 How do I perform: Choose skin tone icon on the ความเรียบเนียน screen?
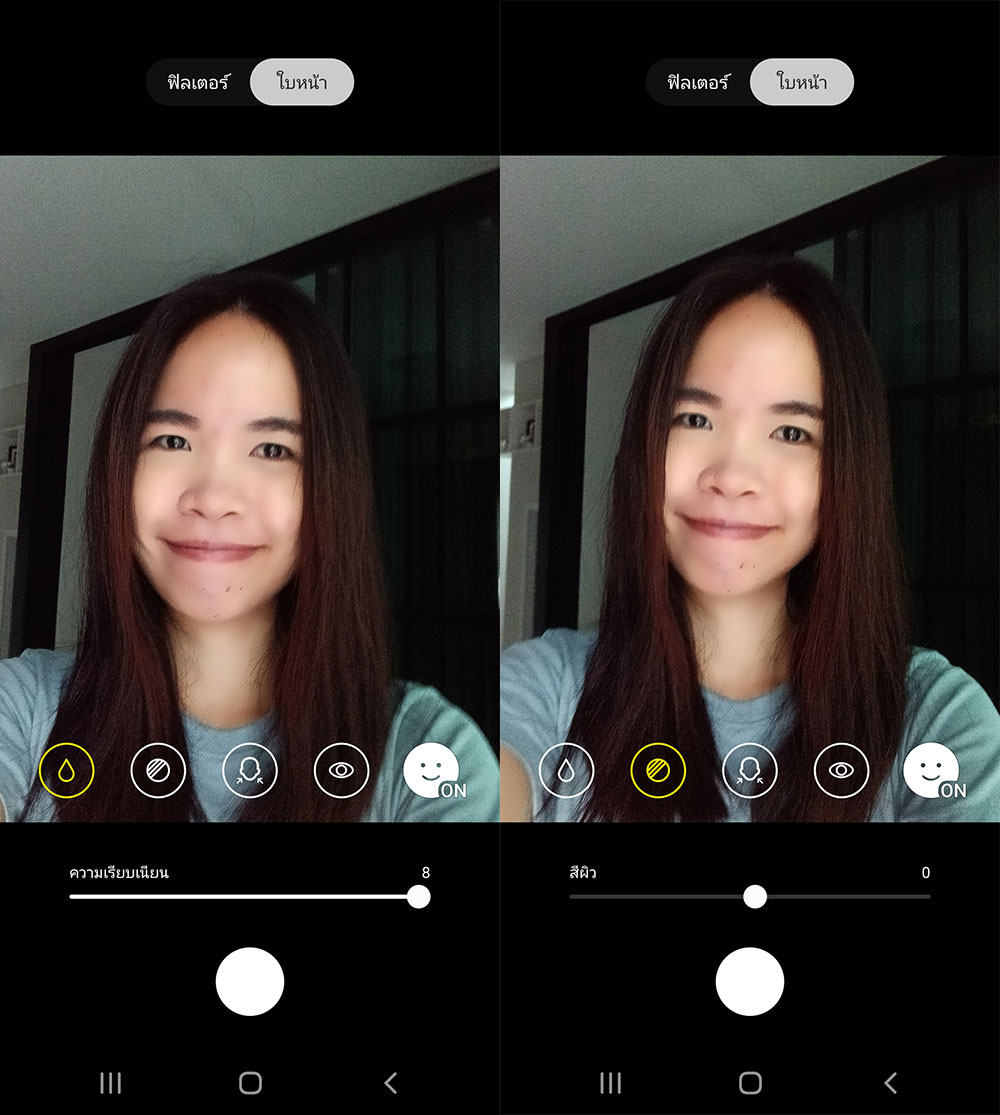pyautogui.click(x=158, y=771)
